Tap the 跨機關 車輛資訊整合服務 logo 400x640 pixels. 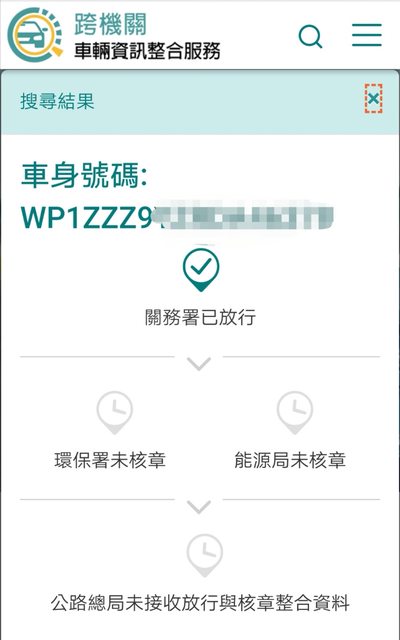tap(114, 36)
